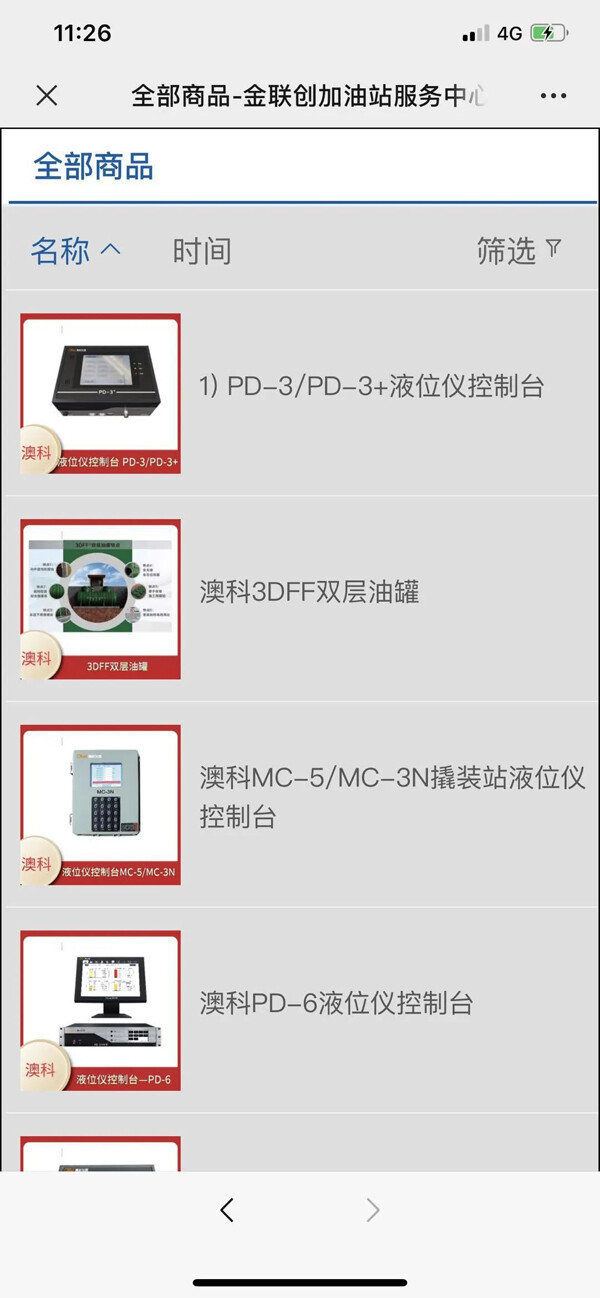Open the three-dot overflow menu
Viewport: 600px width, 1298px height.
click(x=553, y=96)
